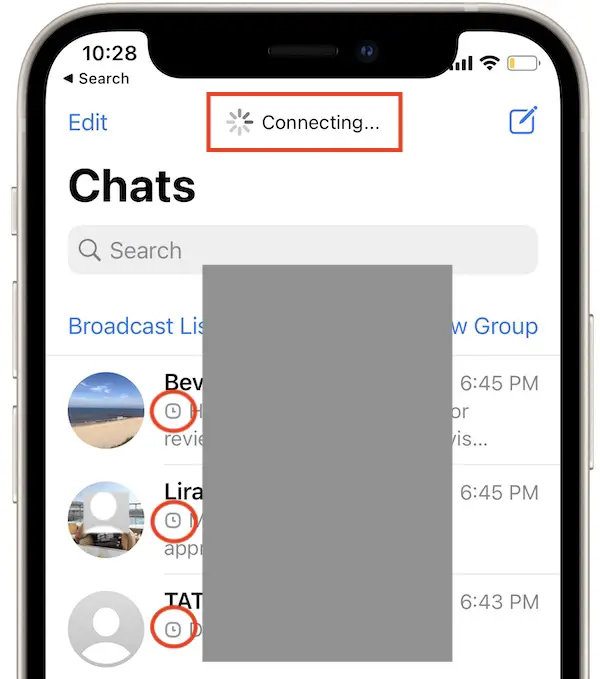Image resolution: width=600 pixels, height=679 pixels.
Task: Create a New Group
Action: pos(495,326)
